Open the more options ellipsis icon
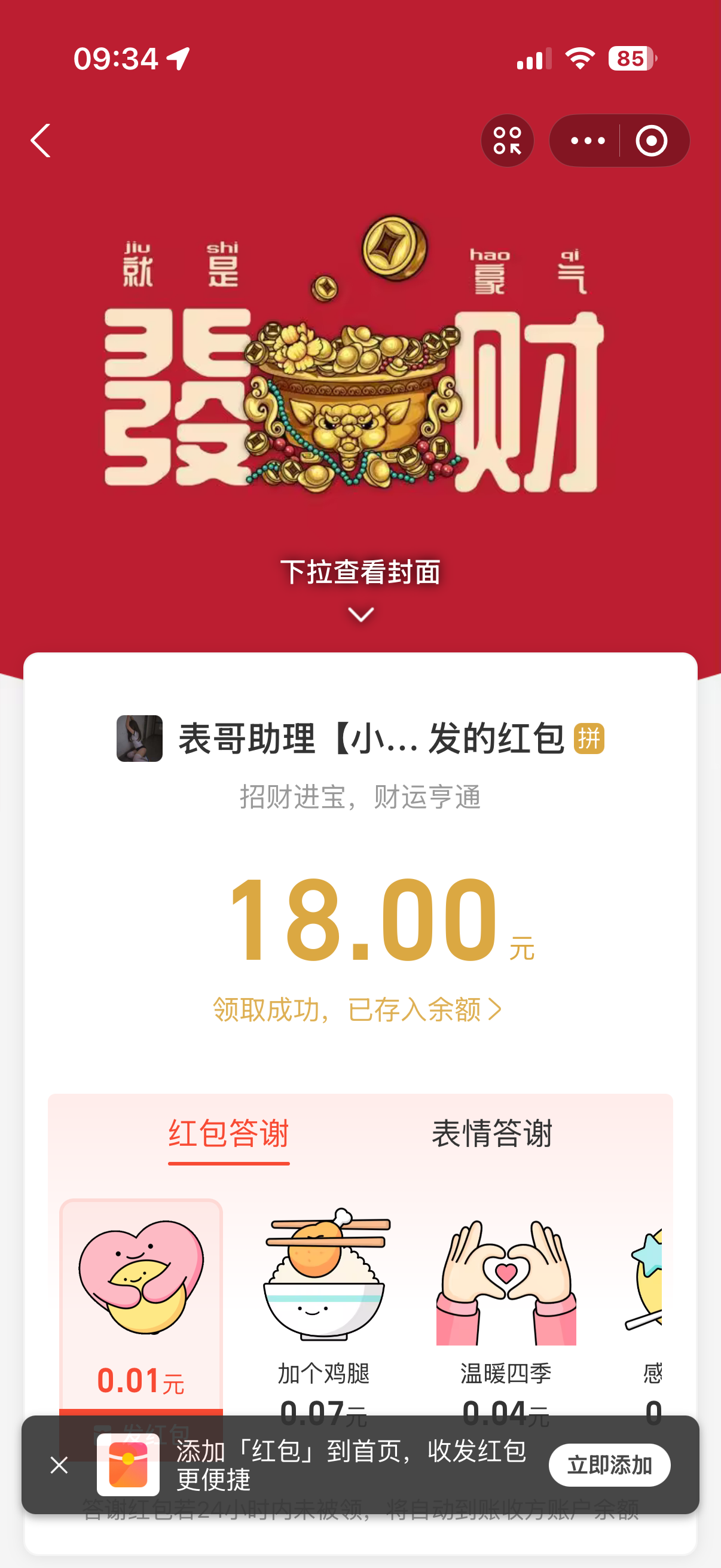721x1568 pixels. 586,140
